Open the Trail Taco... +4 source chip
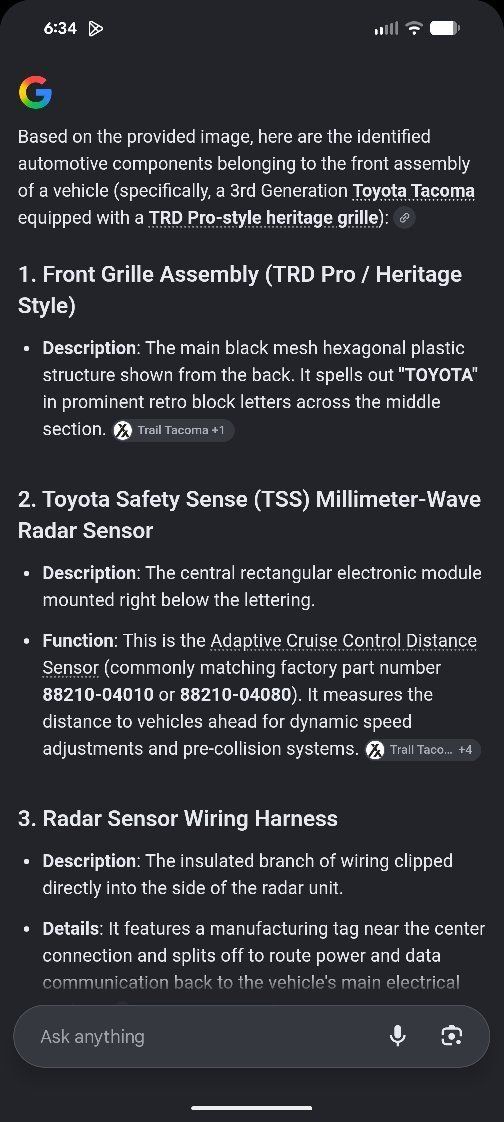This screenshot has height=1122, width=504. (422, 750)
